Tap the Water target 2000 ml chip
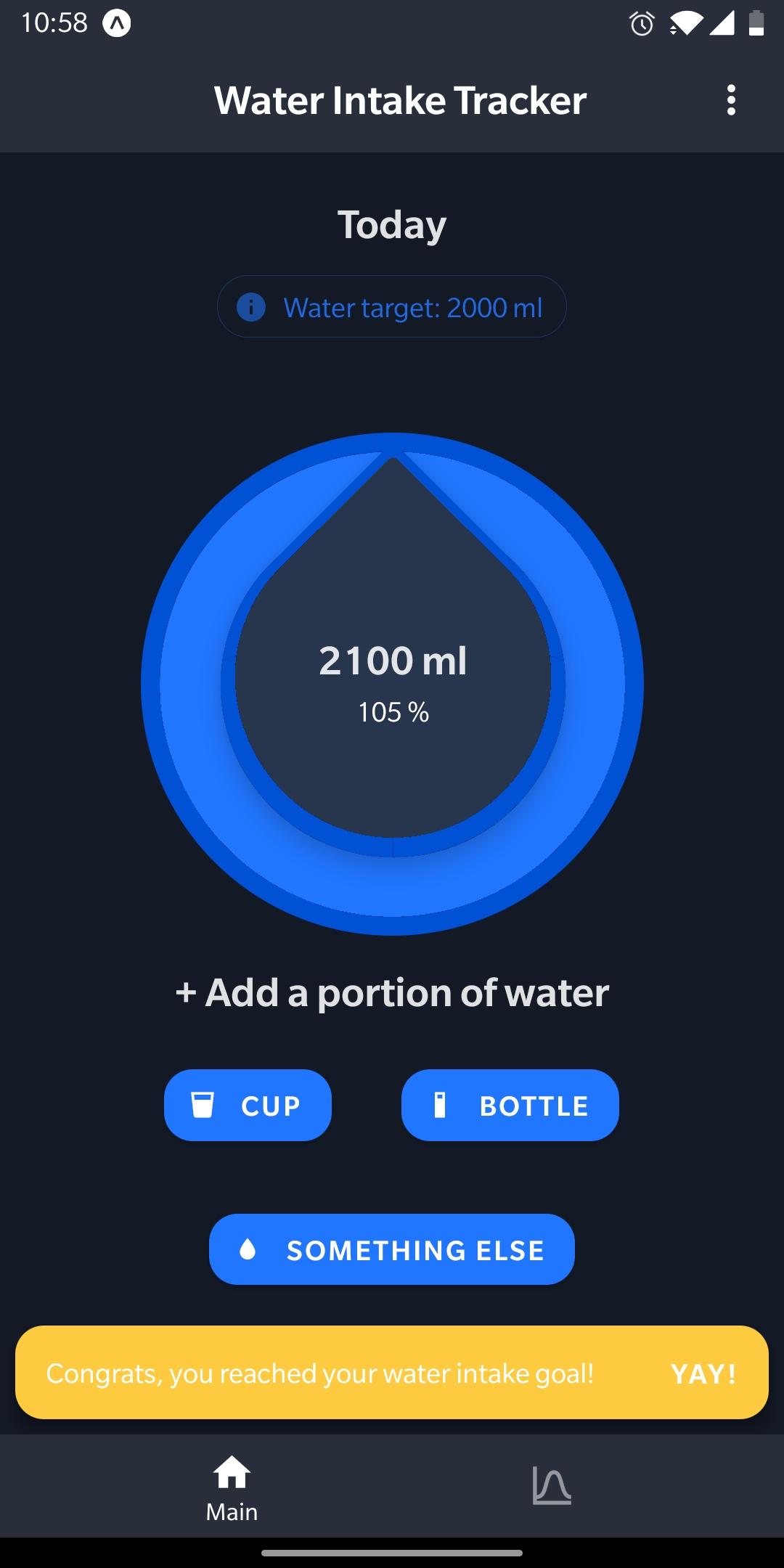The width and height of the screenshot is (784, 1568). (392, 307)
